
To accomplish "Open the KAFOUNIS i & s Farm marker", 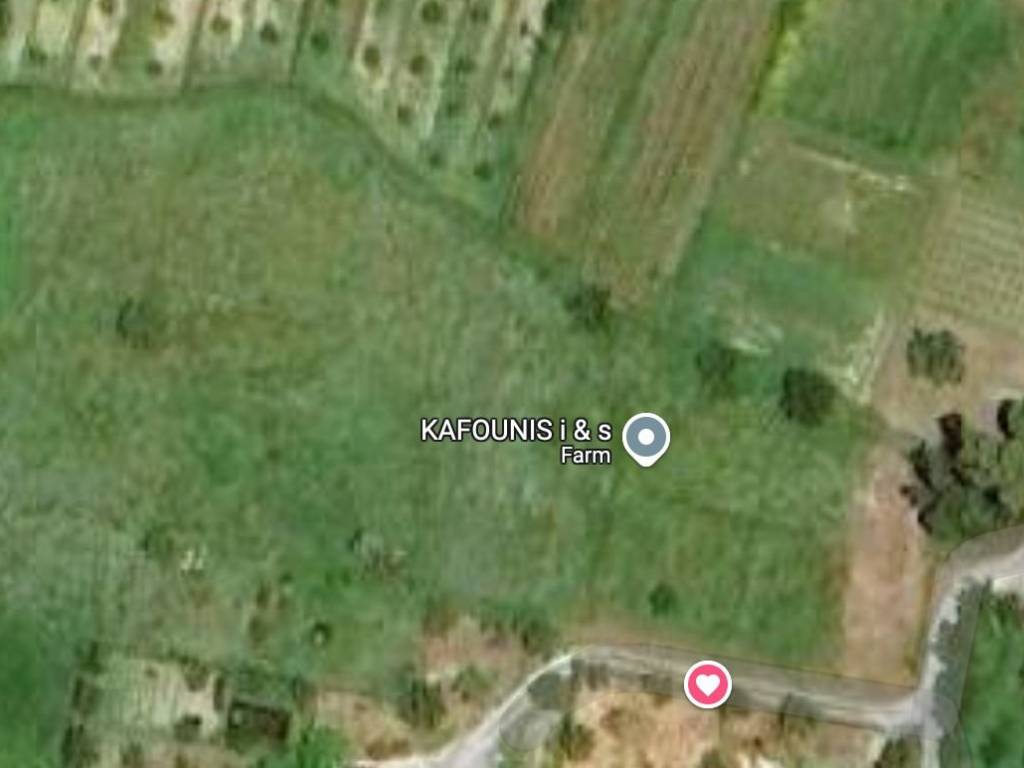I will 646,438.
